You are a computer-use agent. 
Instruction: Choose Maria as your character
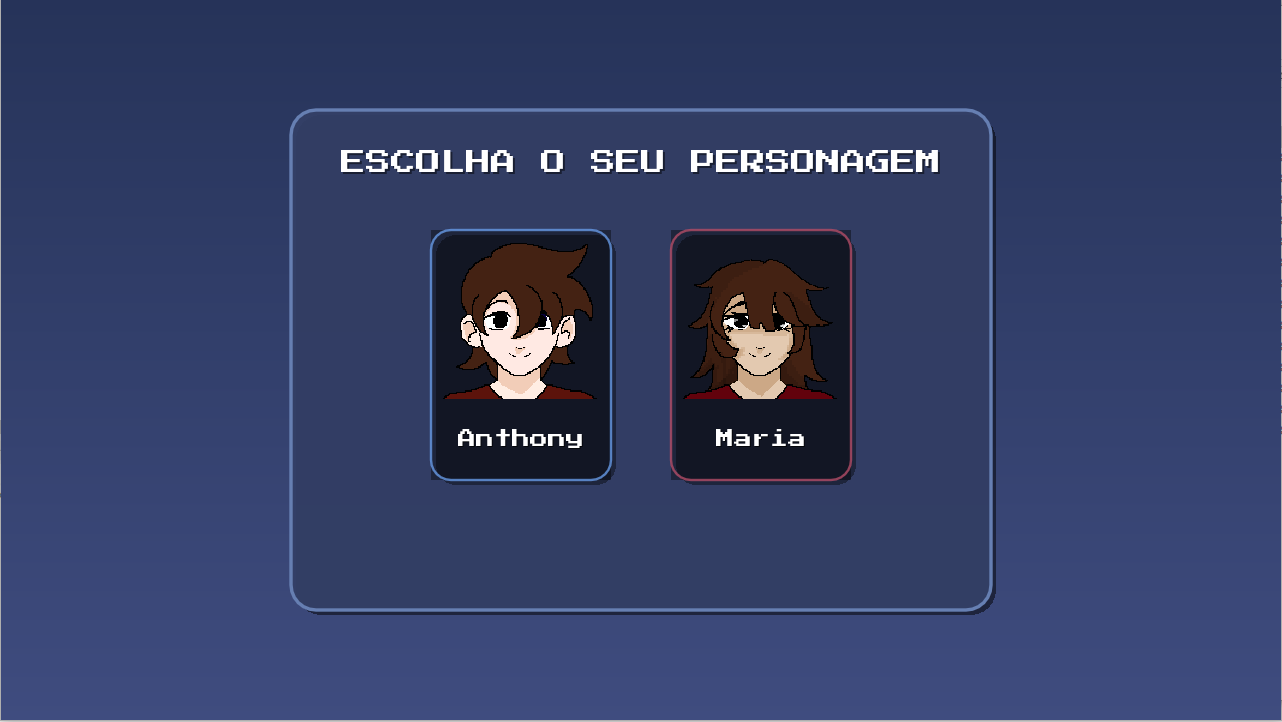coord(760,355)
